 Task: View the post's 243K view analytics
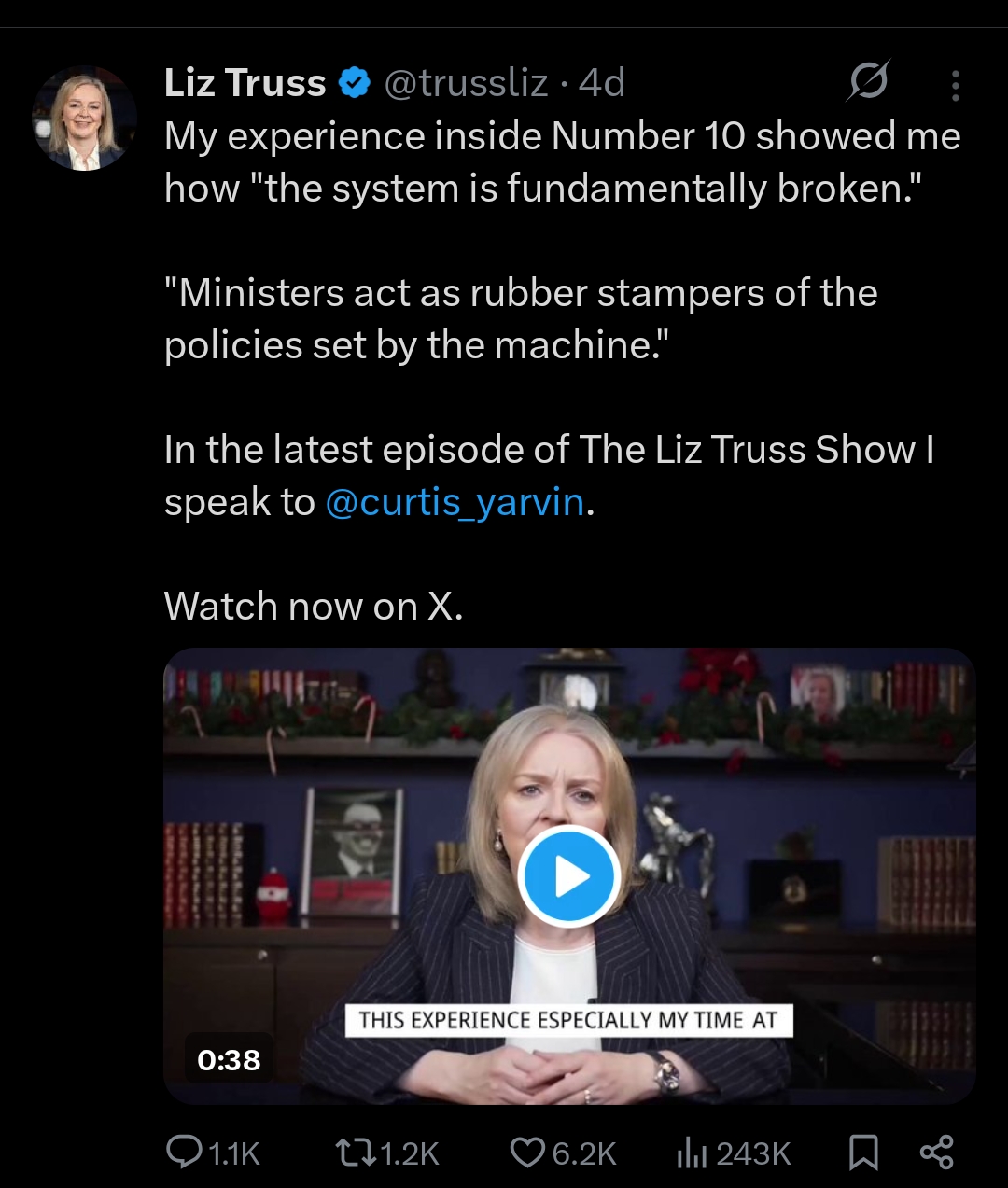692,1154
